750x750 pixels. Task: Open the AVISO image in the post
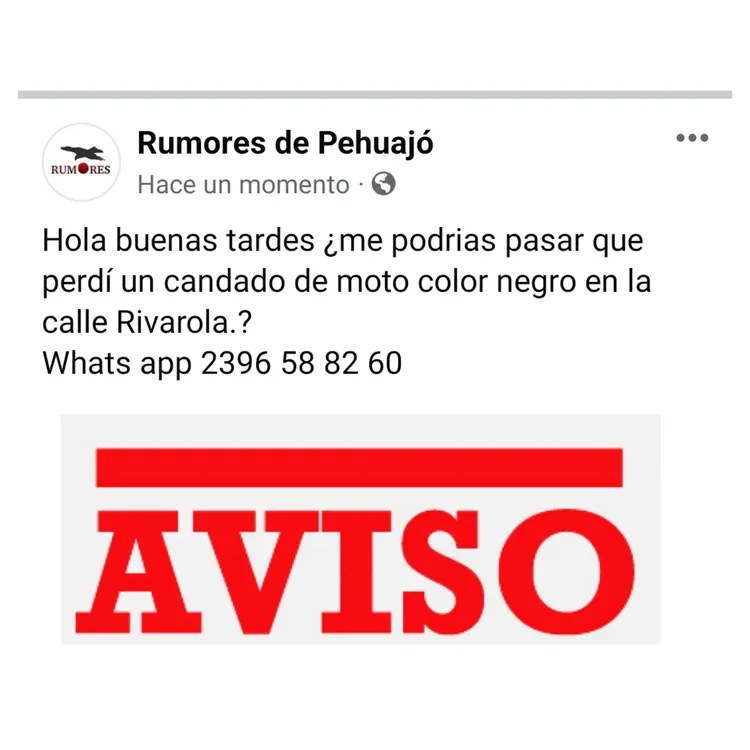pyautogui.click(x=360, y=529)
